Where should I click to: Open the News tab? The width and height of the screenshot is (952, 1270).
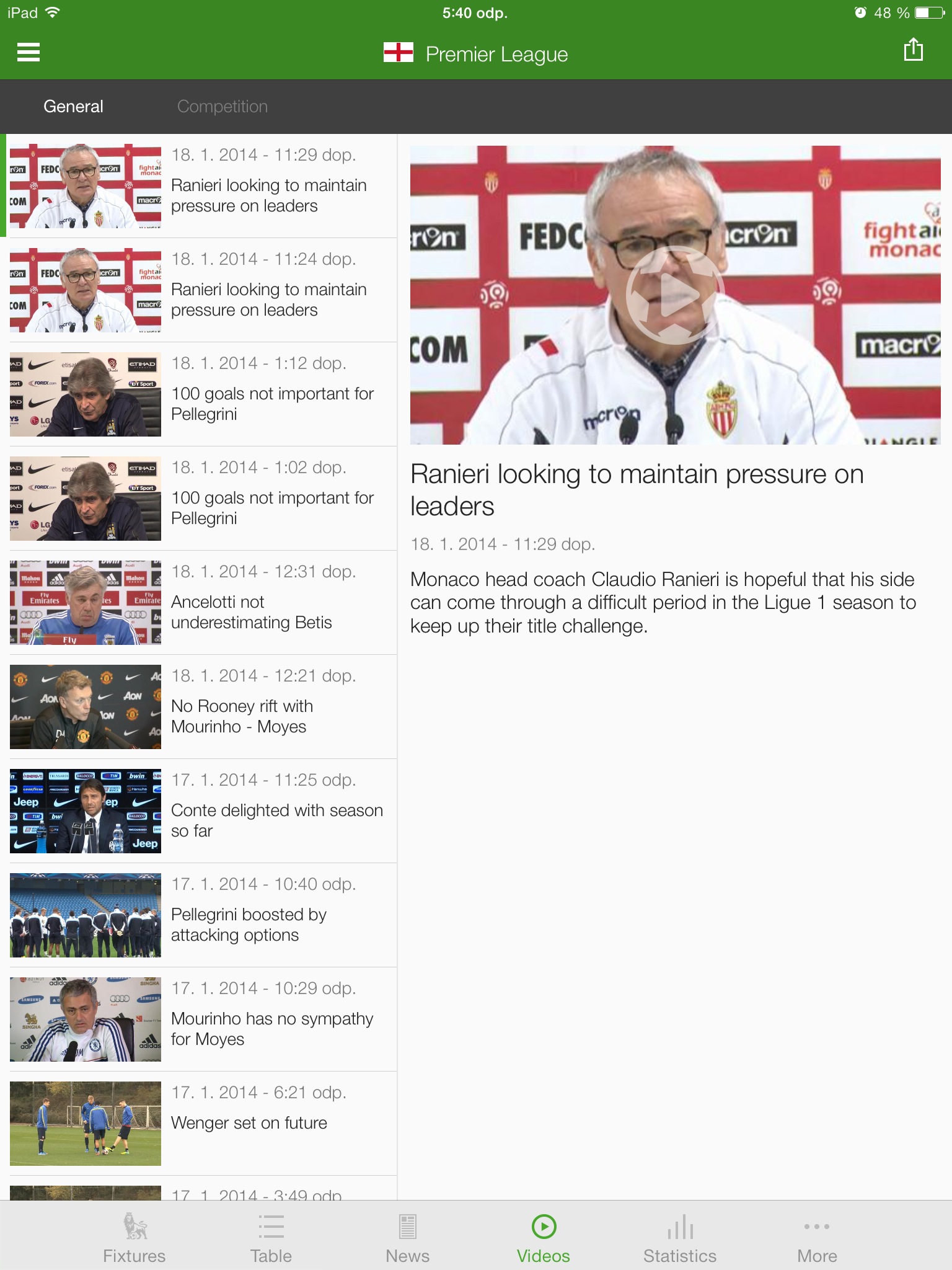[x=407, y=1238]
